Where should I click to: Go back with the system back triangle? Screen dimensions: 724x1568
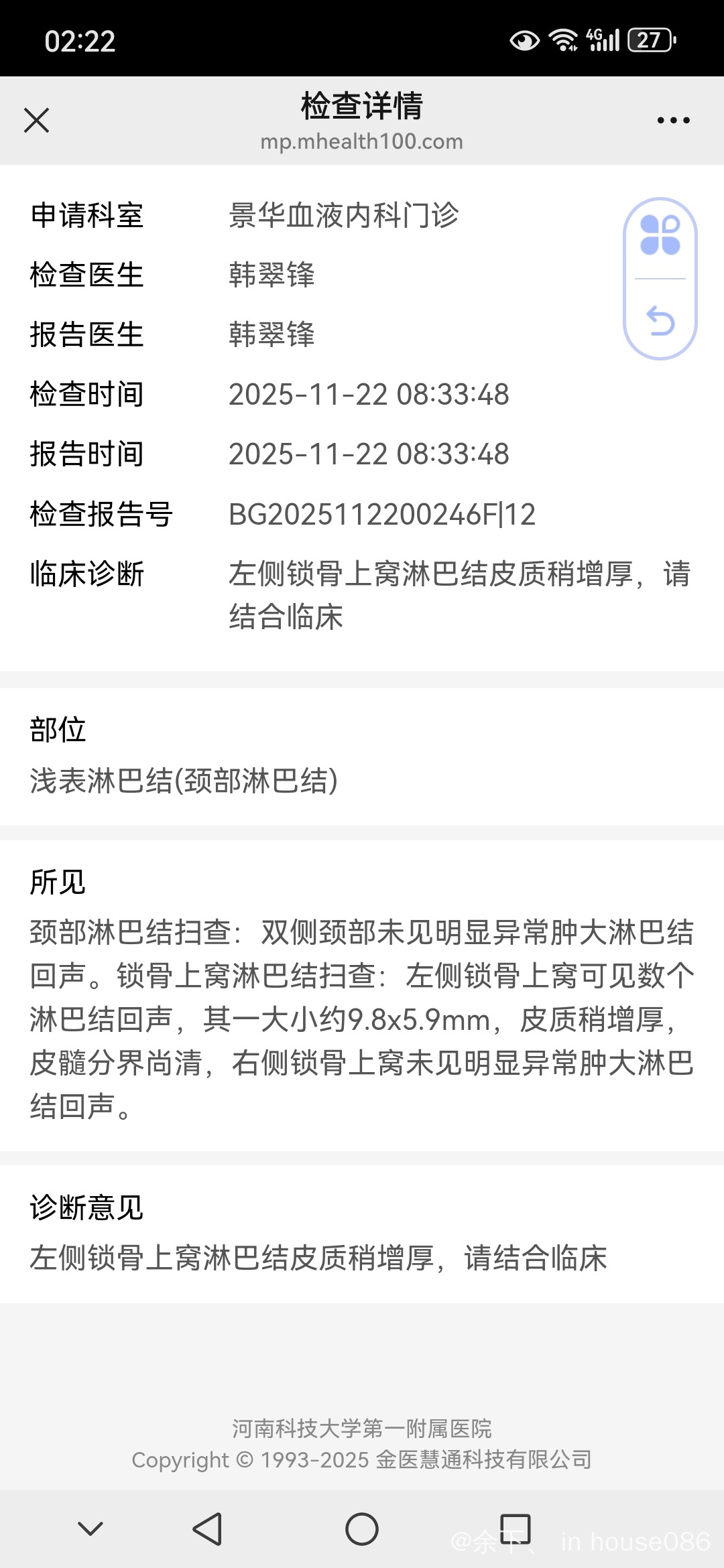pos(207,1529)
